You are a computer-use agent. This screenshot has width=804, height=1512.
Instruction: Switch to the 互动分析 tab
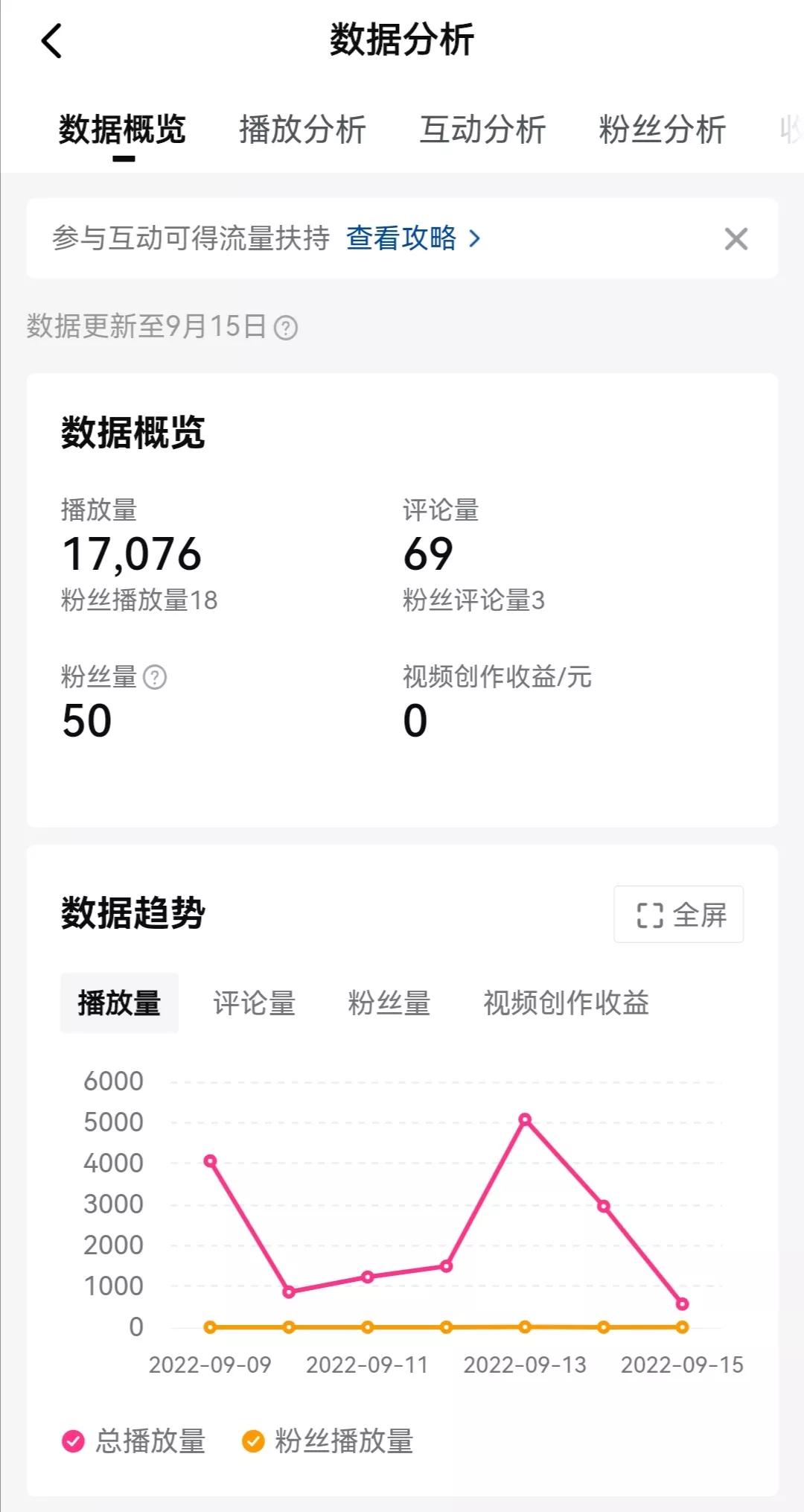tap(482, 130)
